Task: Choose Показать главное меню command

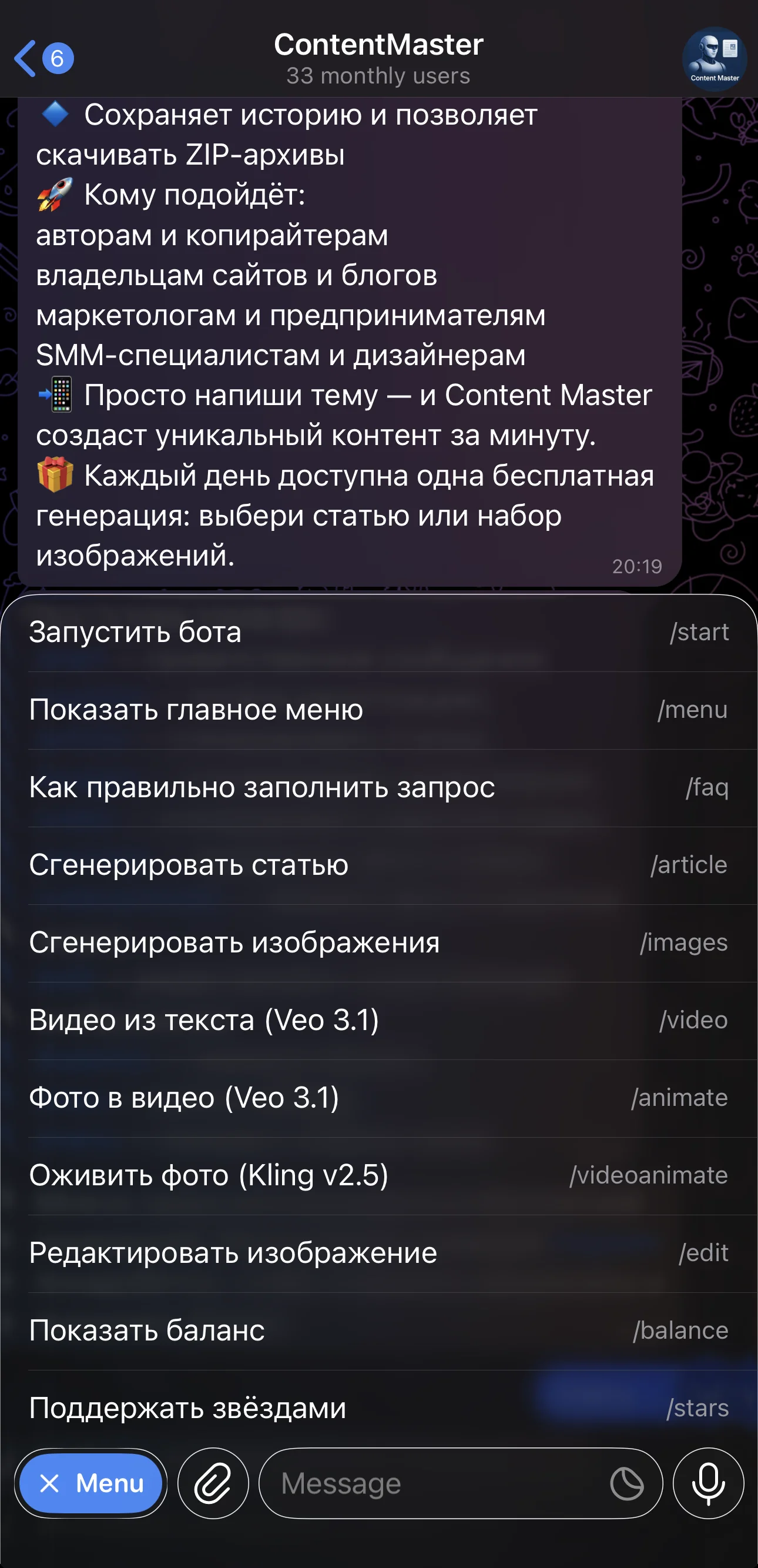Action: point(379,710)
